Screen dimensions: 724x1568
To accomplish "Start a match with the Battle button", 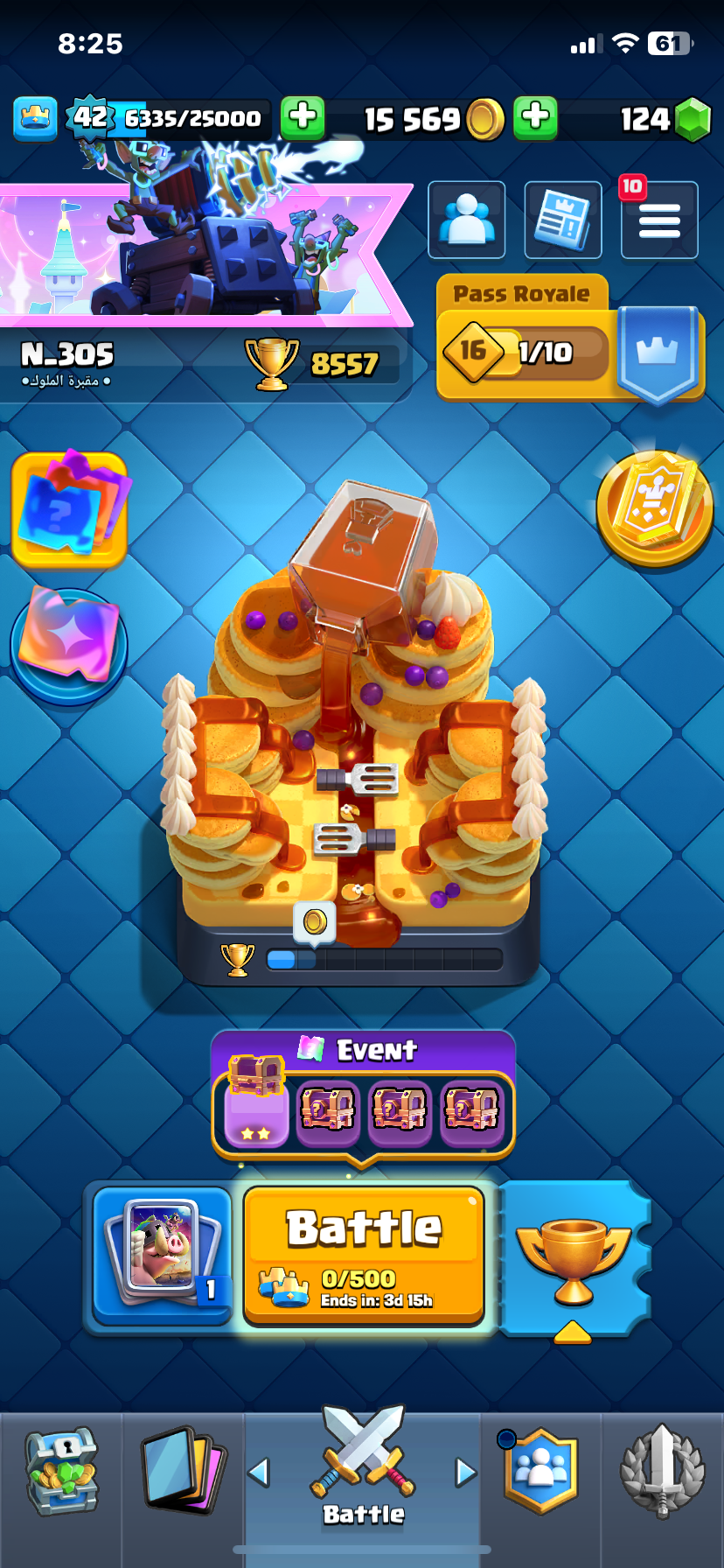I will pos(363,1253).
